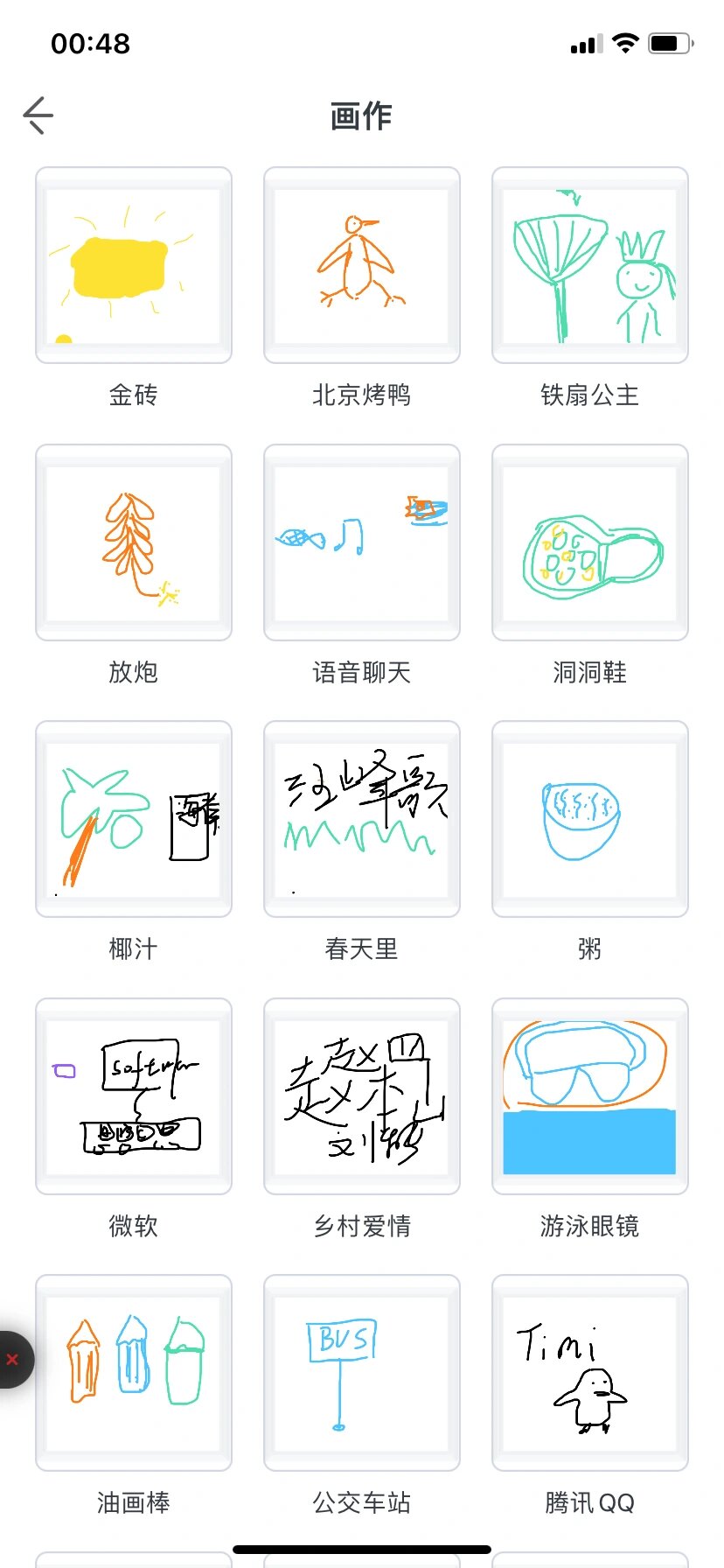The width and height of the screenshot is (724, 1568).
Task: Open the 腾讯QQ drawing
Action: [590, 1373]
